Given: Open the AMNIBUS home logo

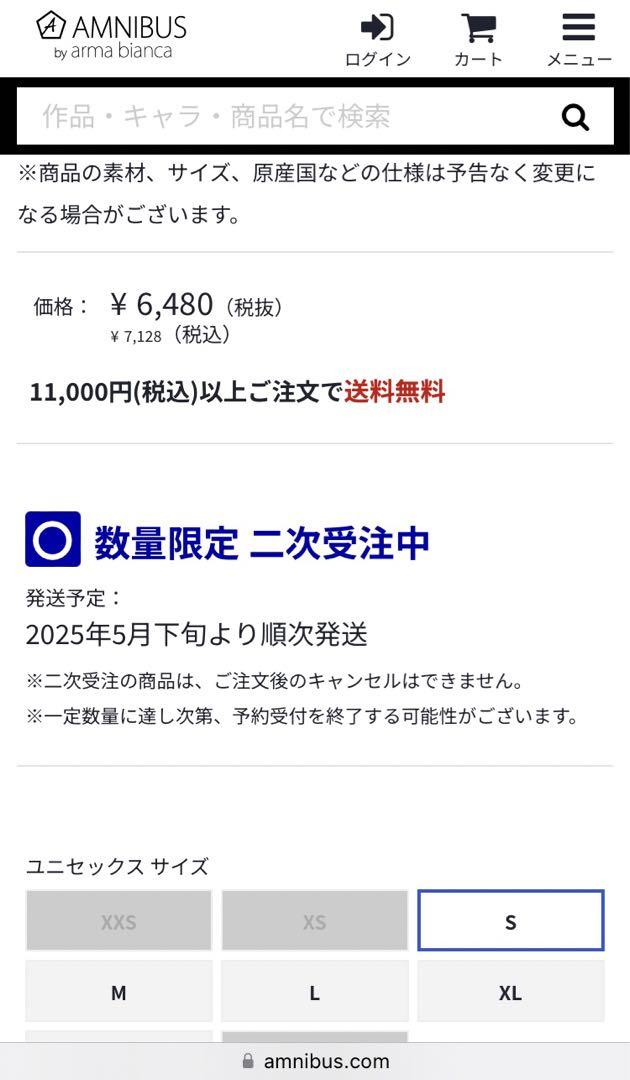Looking at the screenshot, I should [x=111, y=35].
